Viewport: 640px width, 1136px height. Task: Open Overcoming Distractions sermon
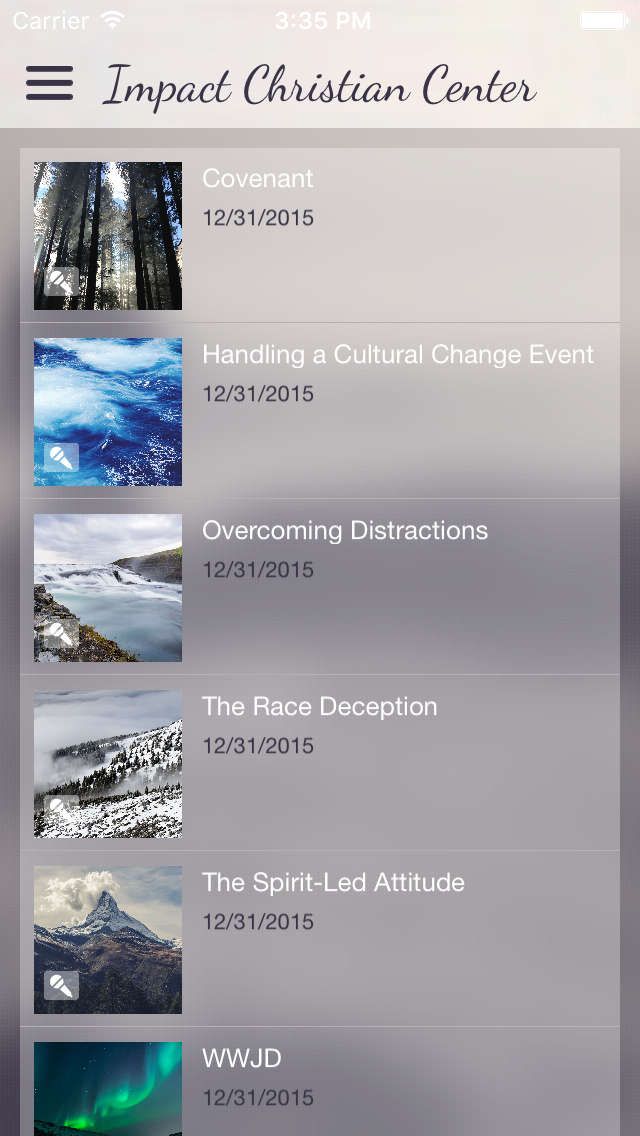320,588
